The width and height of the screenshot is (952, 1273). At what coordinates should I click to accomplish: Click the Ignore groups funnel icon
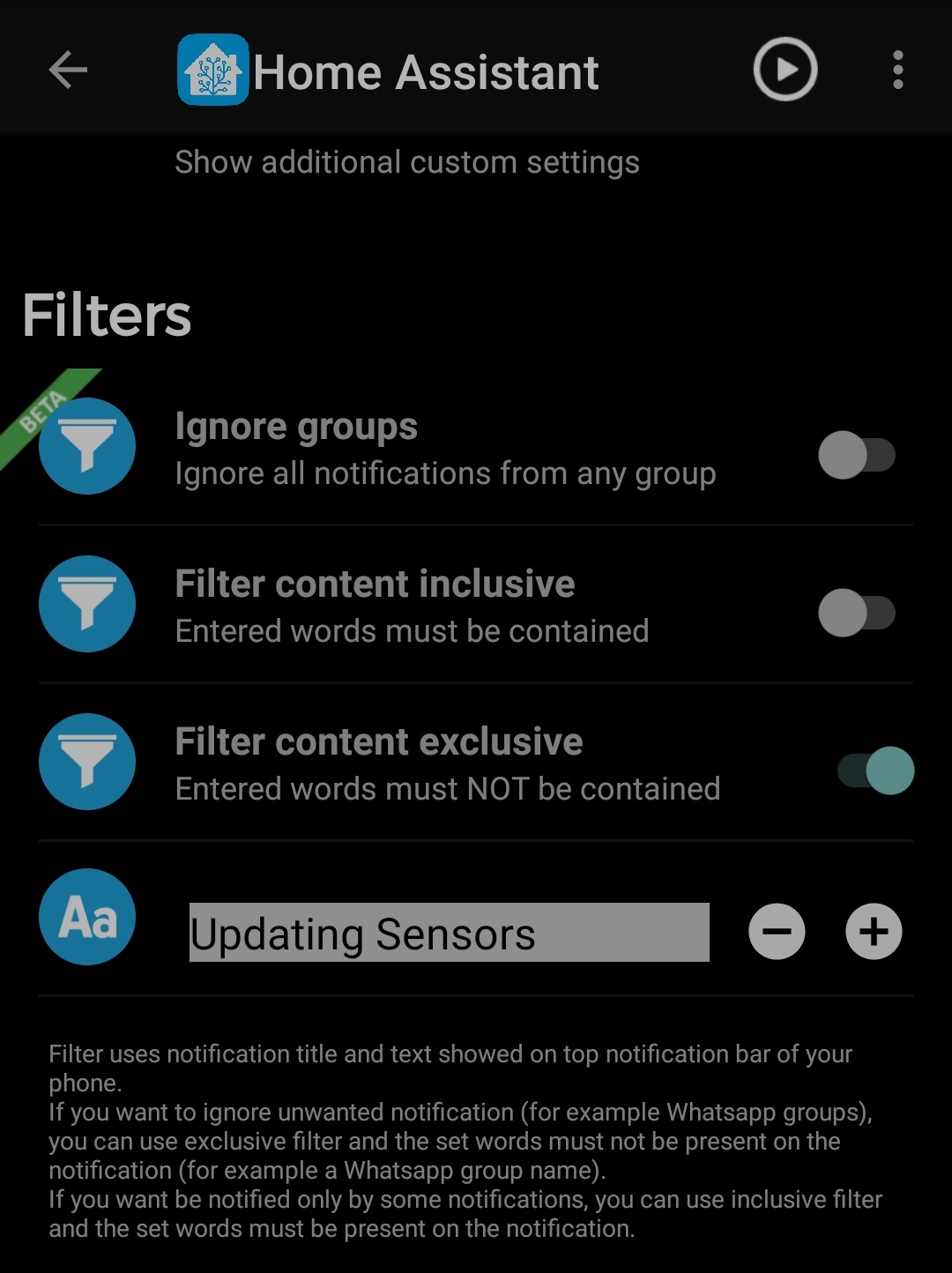coord(87,445)
